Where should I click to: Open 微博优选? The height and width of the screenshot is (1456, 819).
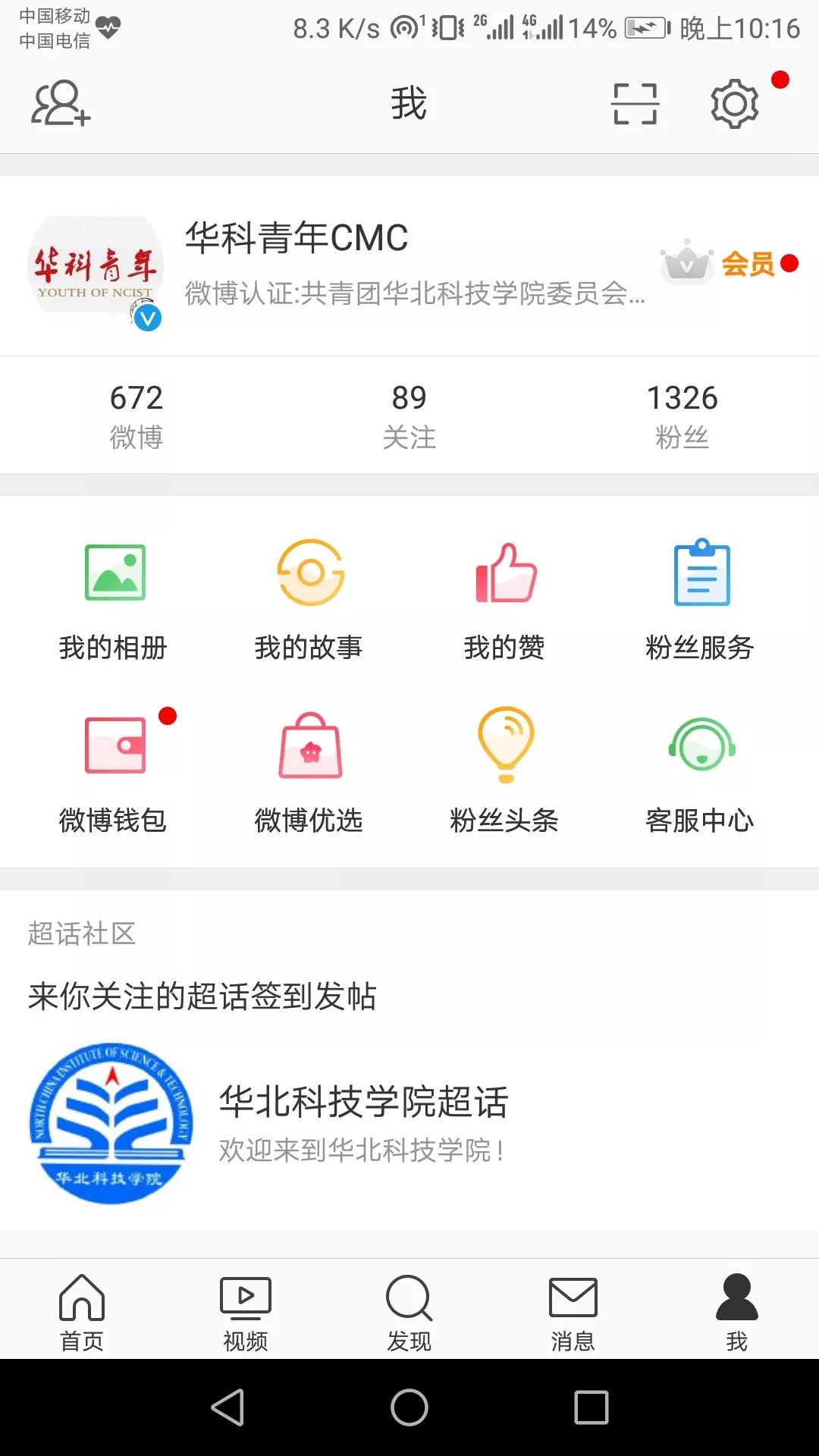pos(309,771)
